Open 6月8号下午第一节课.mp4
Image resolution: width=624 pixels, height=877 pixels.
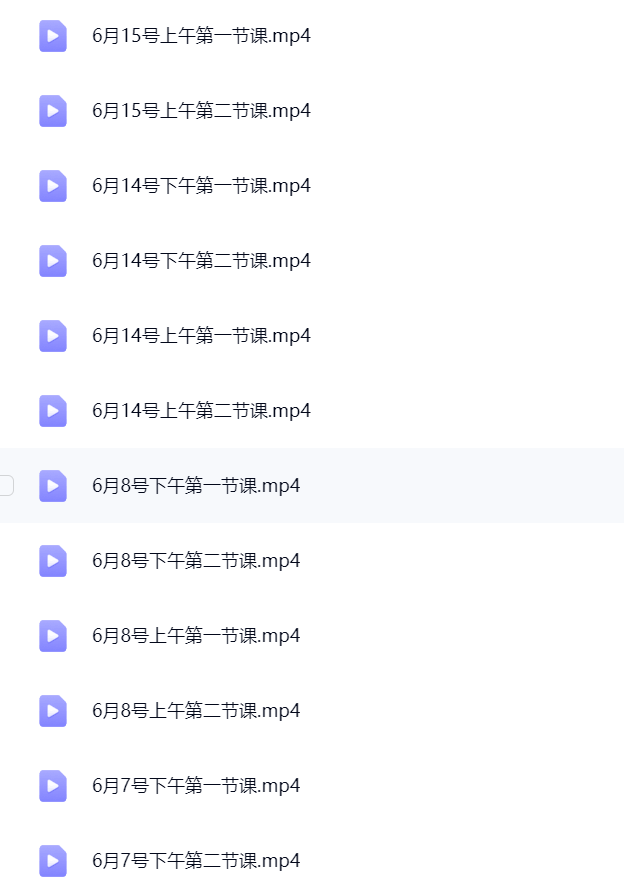click(x=196, y=486)
